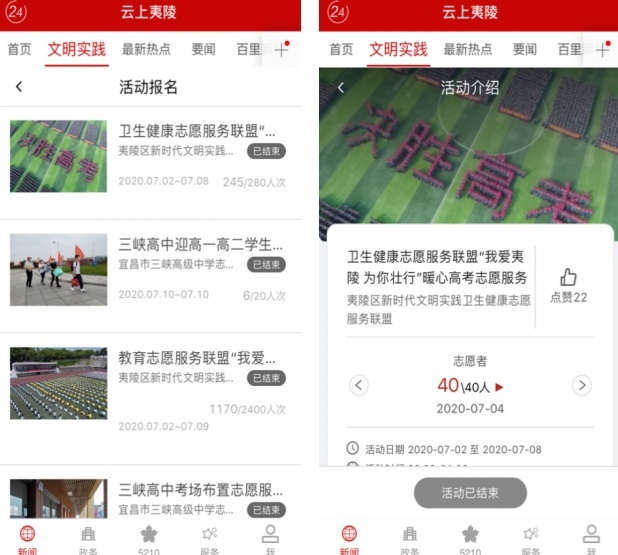Show the next volunteer date with the right arrow
The width and height of the screenshot is (618, 555).
coord(581,385)
